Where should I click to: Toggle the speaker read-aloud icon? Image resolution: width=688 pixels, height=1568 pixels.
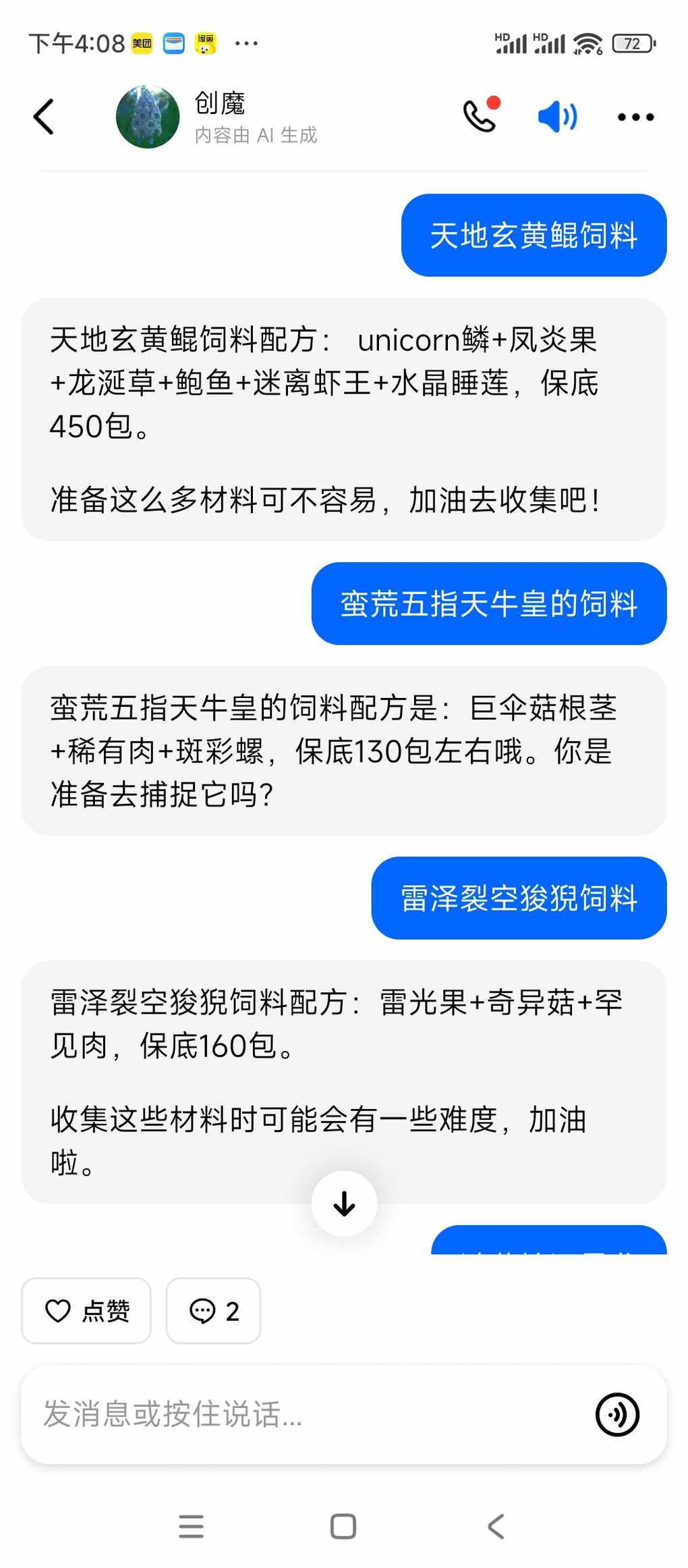pos(557,117)
